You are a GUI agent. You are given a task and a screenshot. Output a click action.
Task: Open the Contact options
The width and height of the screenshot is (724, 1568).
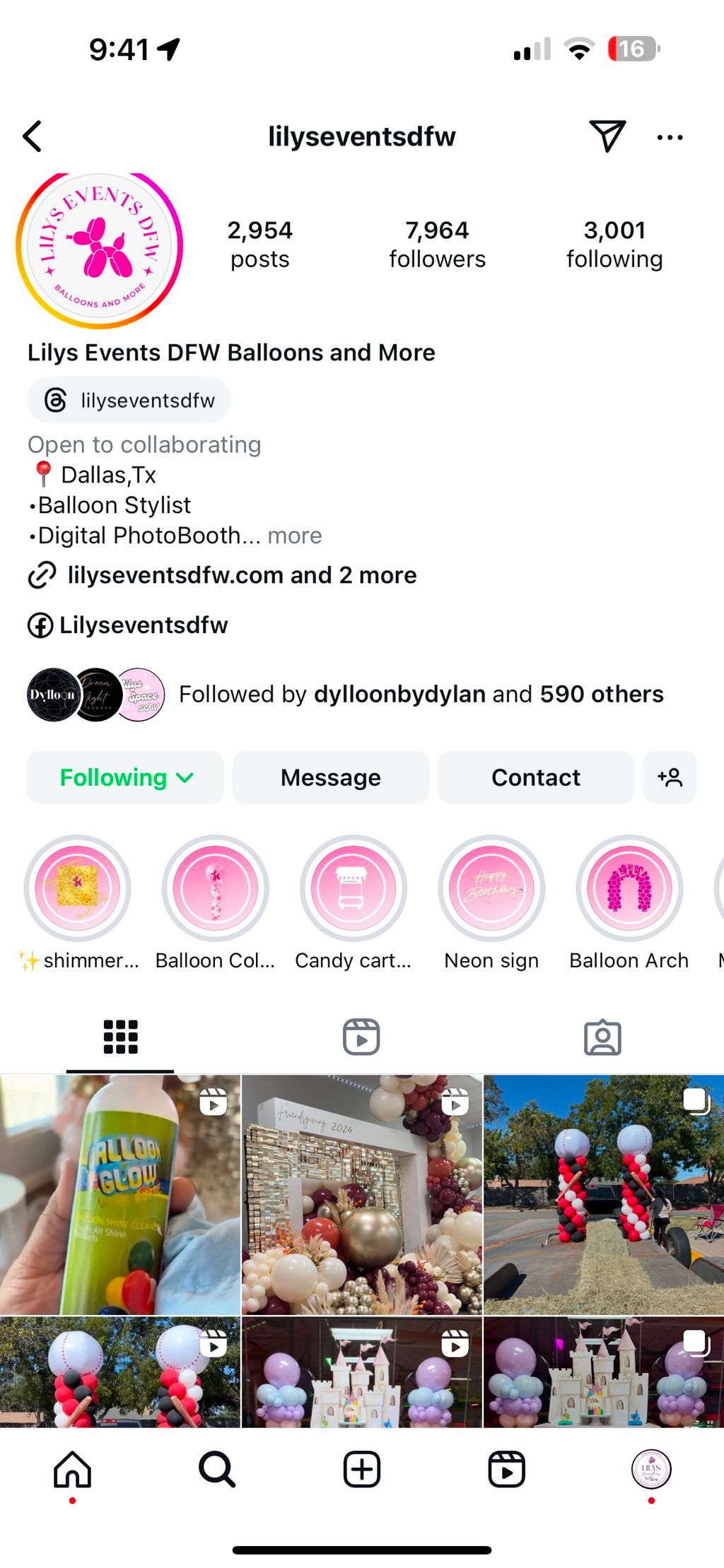point(535,777)
